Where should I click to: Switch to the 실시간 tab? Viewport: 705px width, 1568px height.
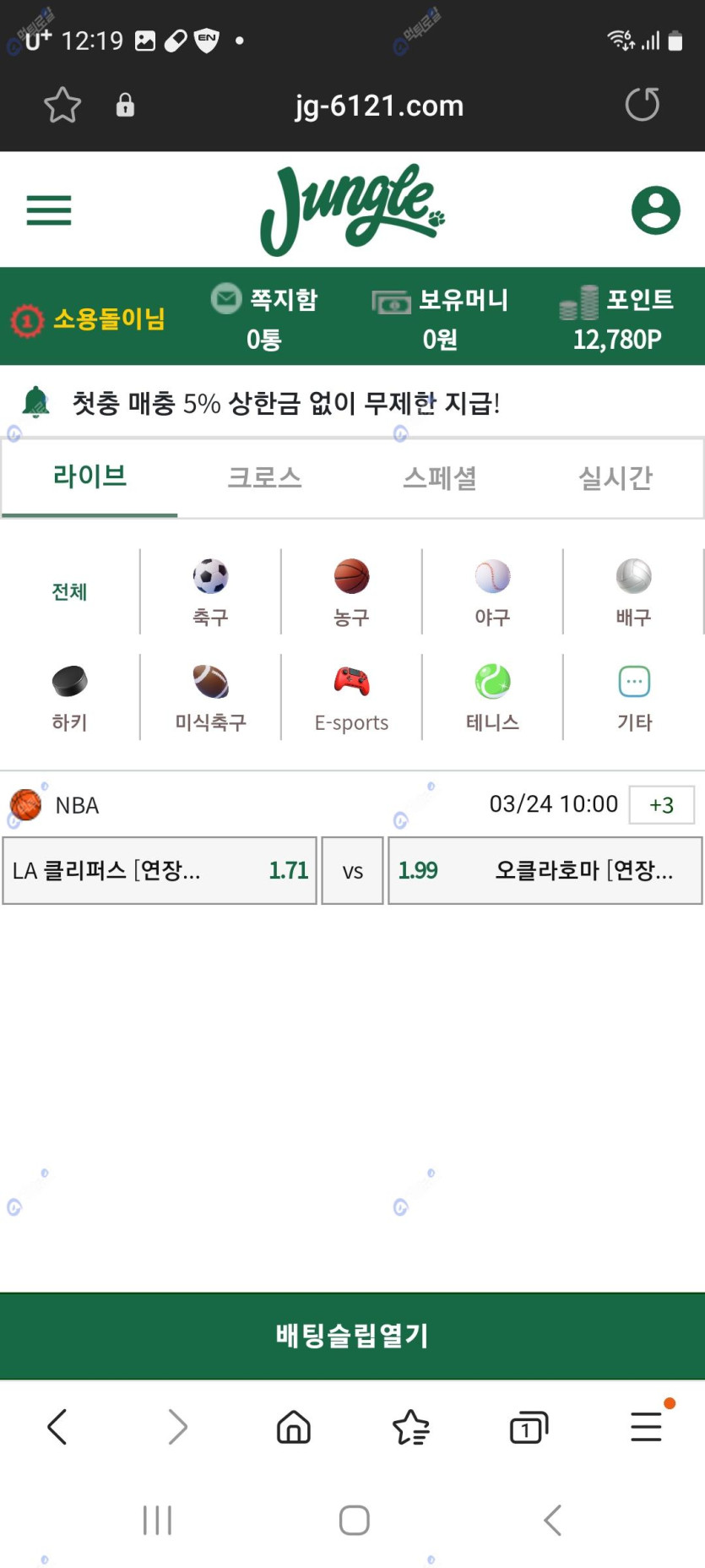(x=616, y=477)
